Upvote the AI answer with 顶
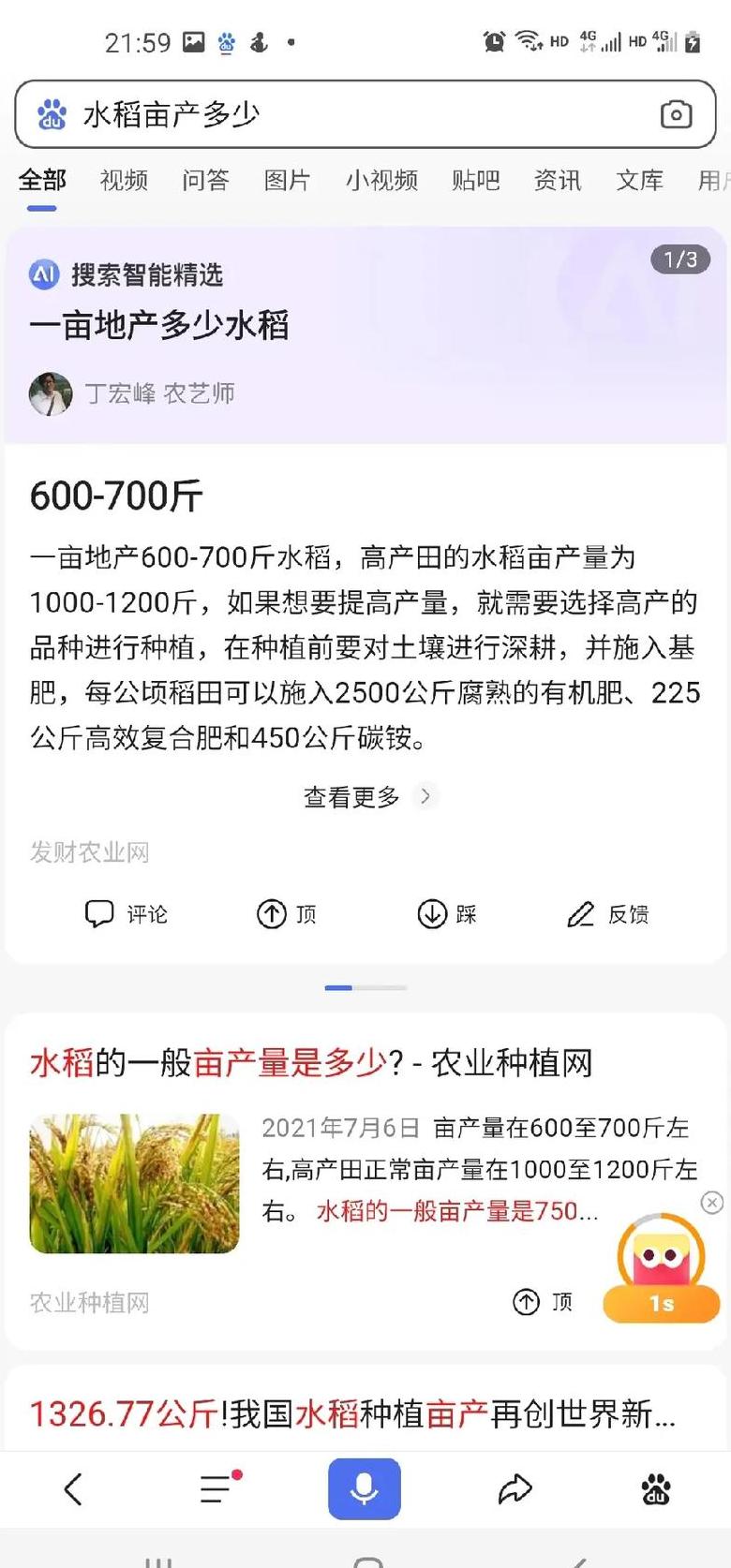 (x=287, y=913)
